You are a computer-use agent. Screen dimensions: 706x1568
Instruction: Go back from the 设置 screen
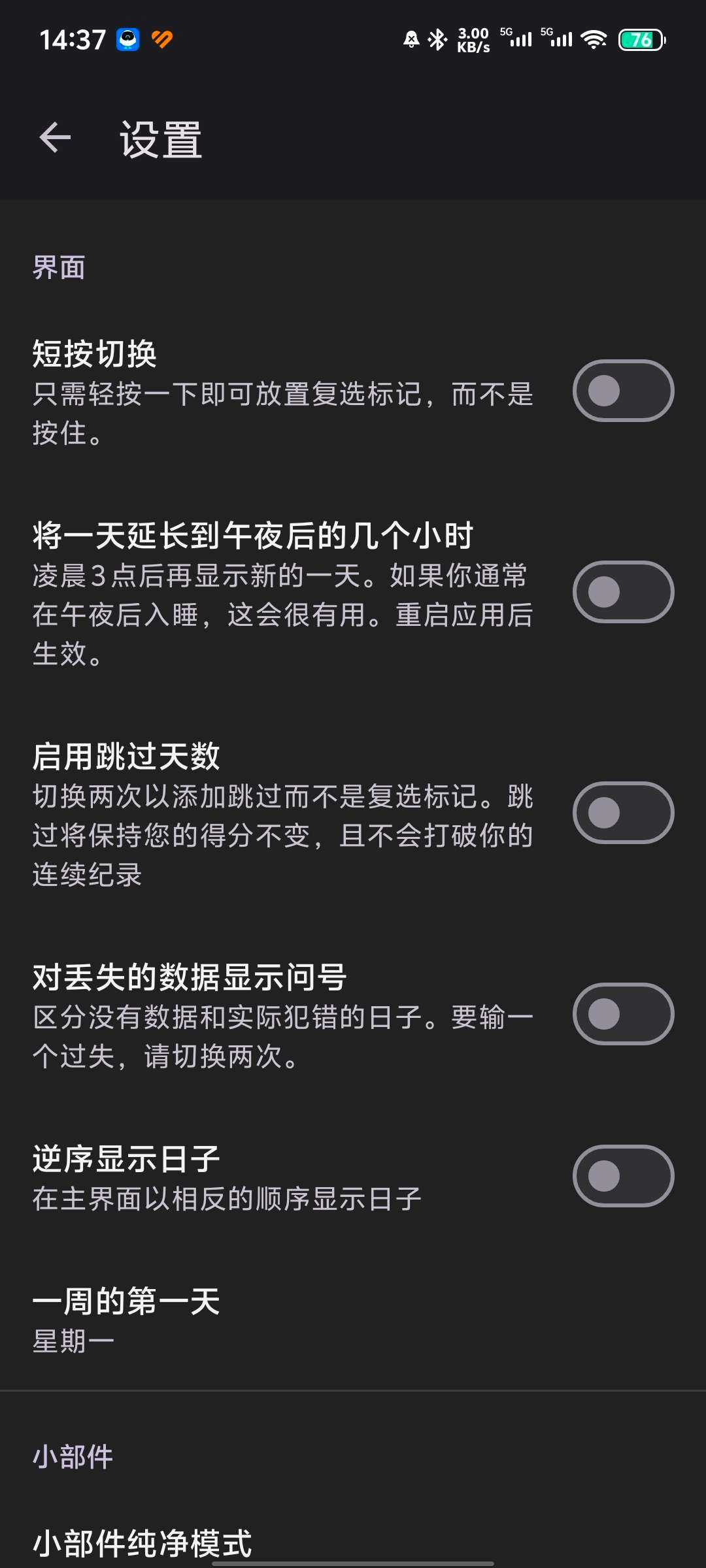[x=55, y=138]
